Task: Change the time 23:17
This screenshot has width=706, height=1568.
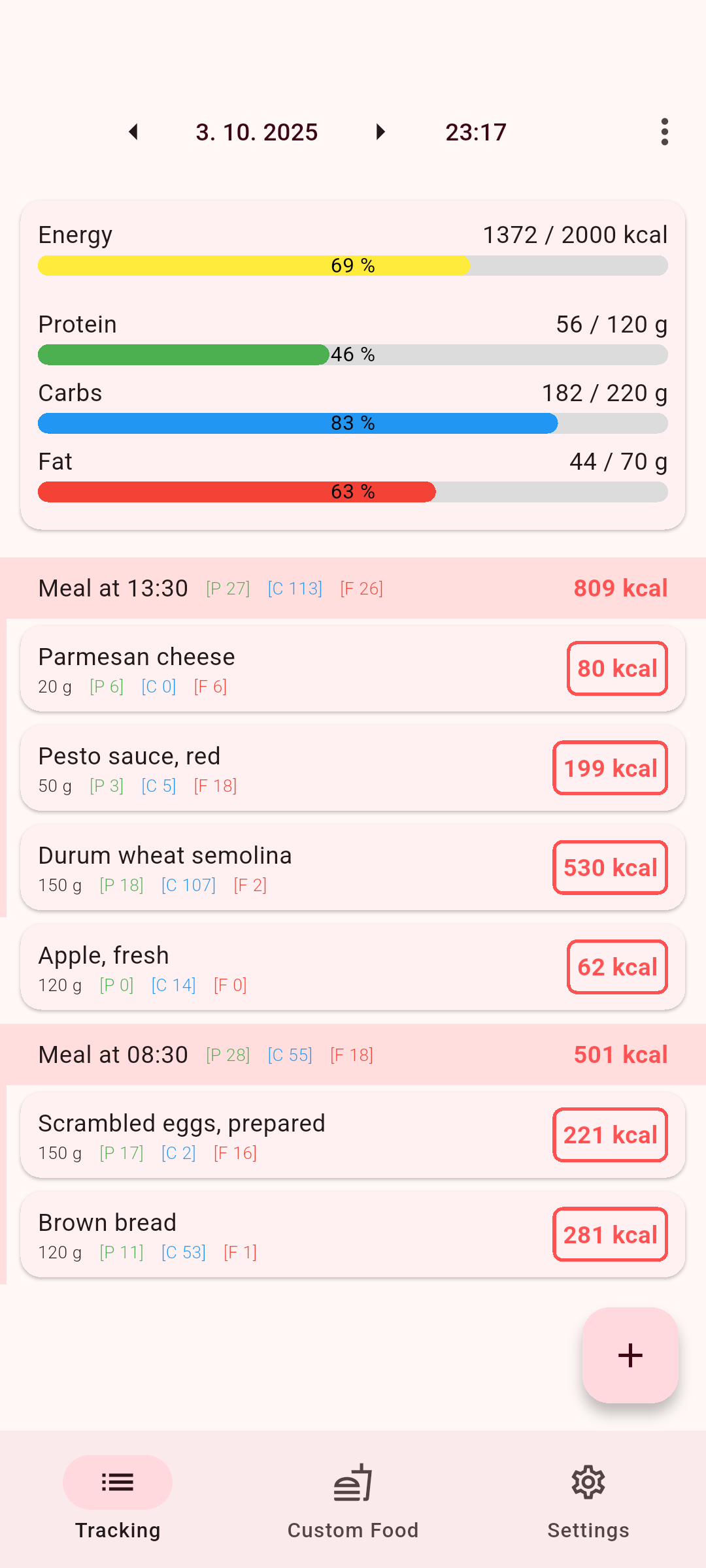Action: coord(476,132)
